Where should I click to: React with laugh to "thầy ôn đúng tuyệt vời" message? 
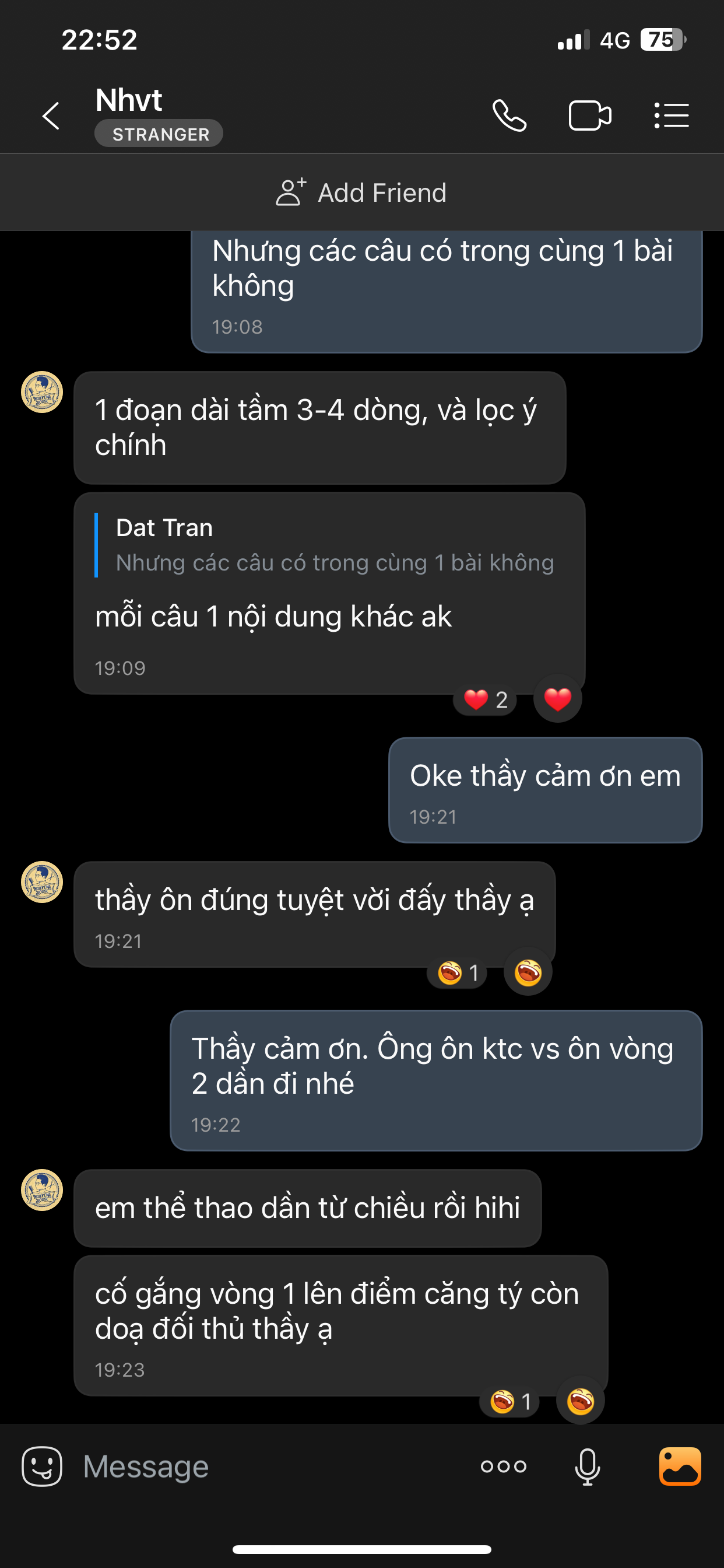(528, 972)
